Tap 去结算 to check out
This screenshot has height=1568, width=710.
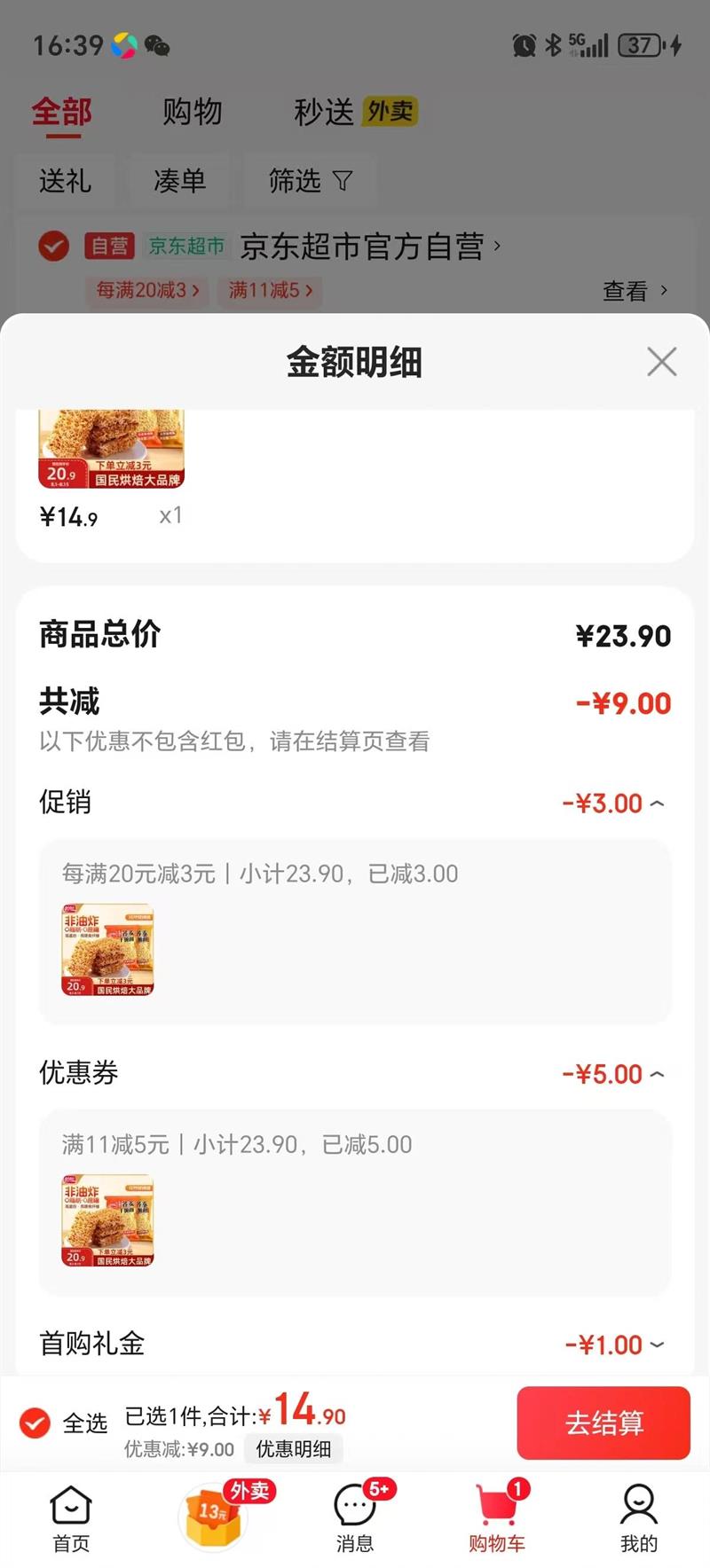[603, 1423]
